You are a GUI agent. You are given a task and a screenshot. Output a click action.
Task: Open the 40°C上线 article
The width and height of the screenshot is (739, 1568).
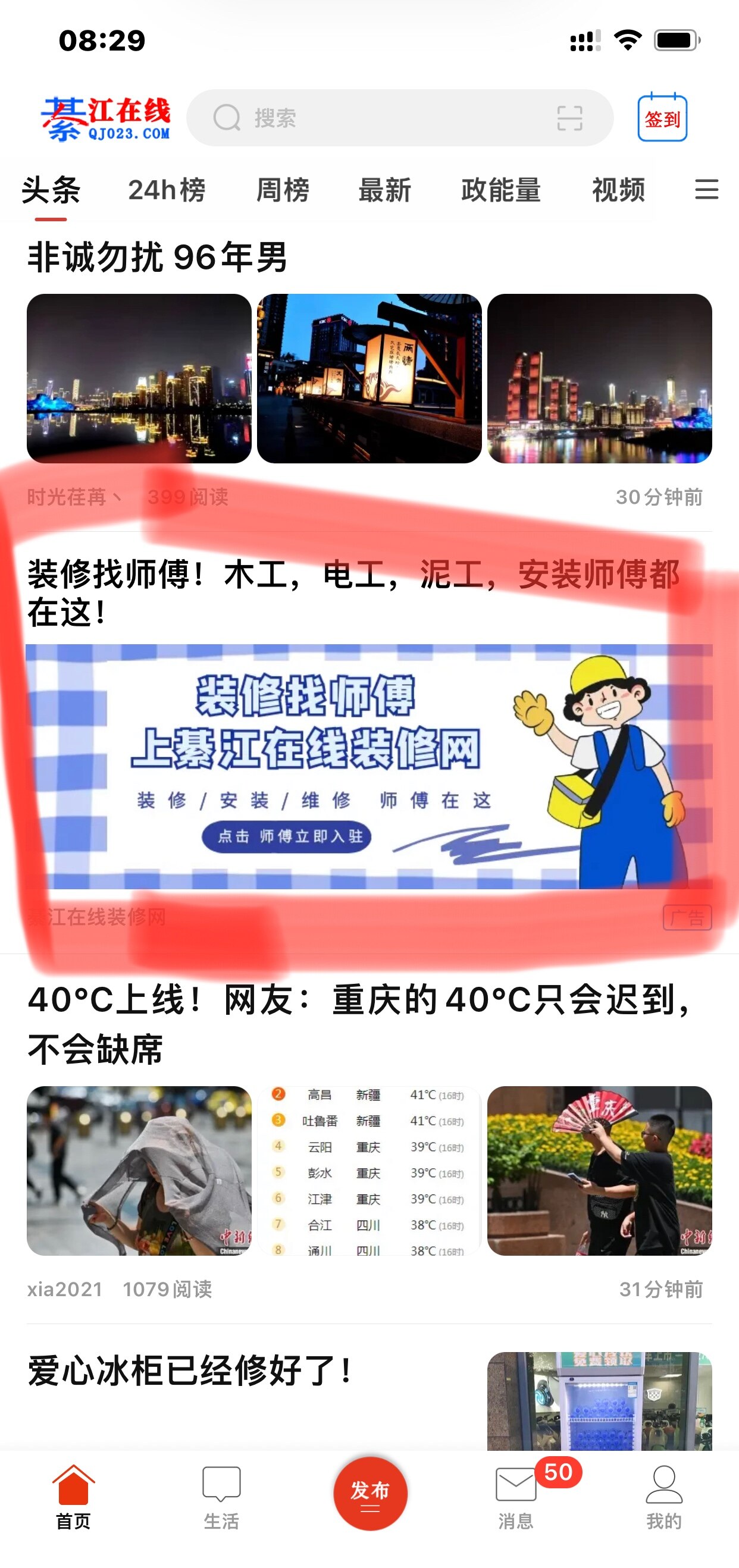coord(359,1023)
